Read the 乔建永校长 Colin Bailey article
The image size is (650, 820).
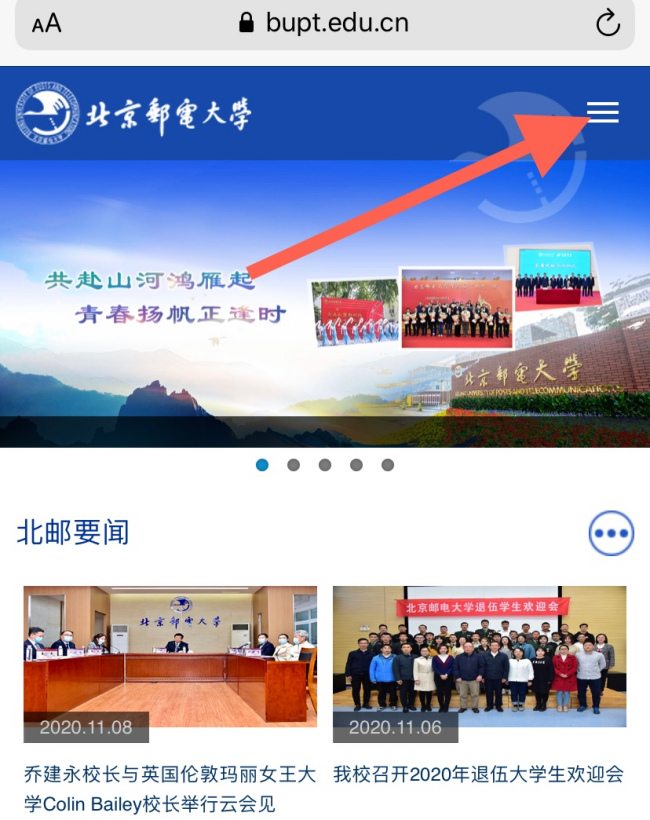click(x=170, y=788)
